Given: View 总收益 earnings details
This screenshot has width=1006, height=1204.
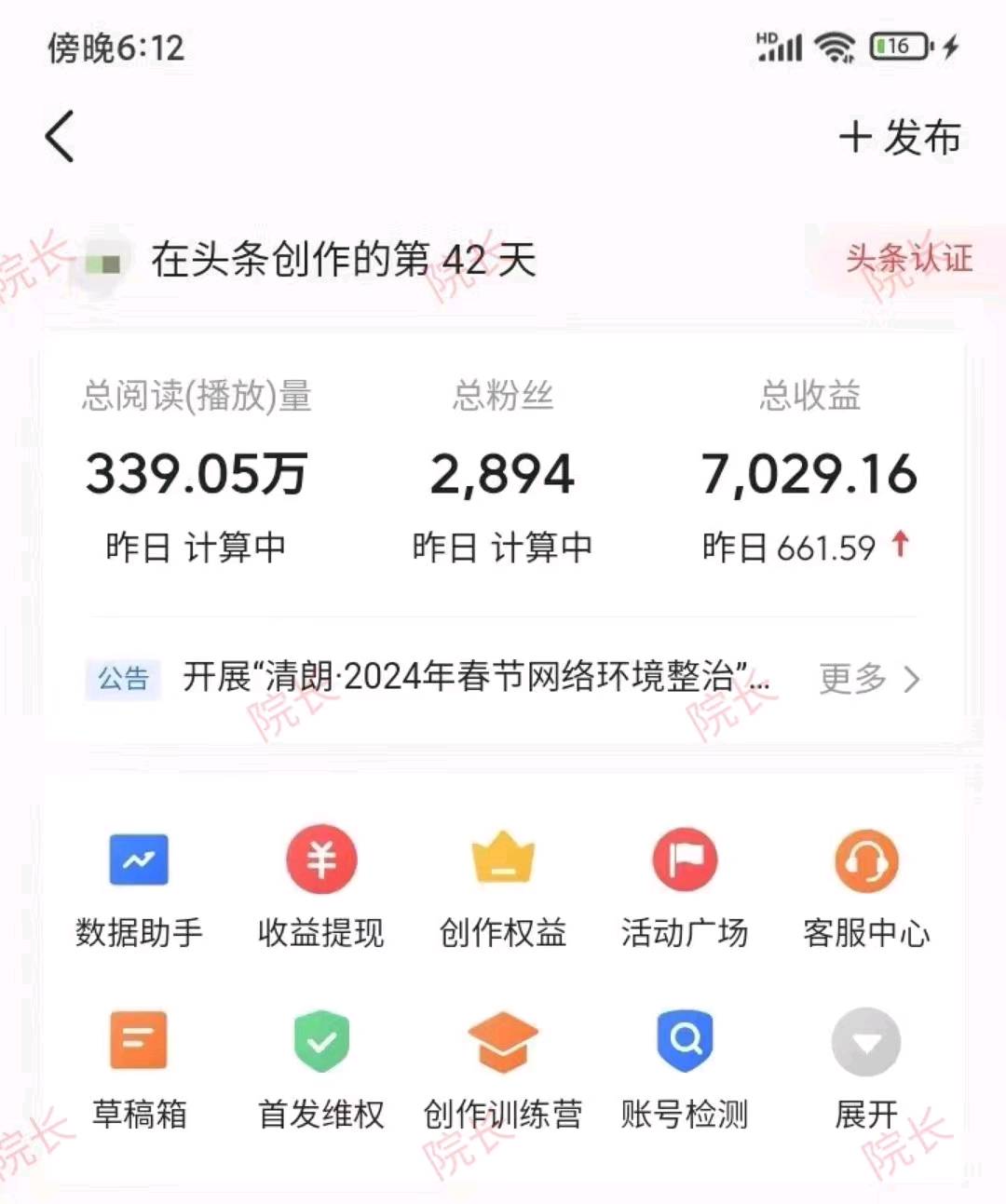Looking at the screenshot, I should pyautogui.click(x=809, y=473).
